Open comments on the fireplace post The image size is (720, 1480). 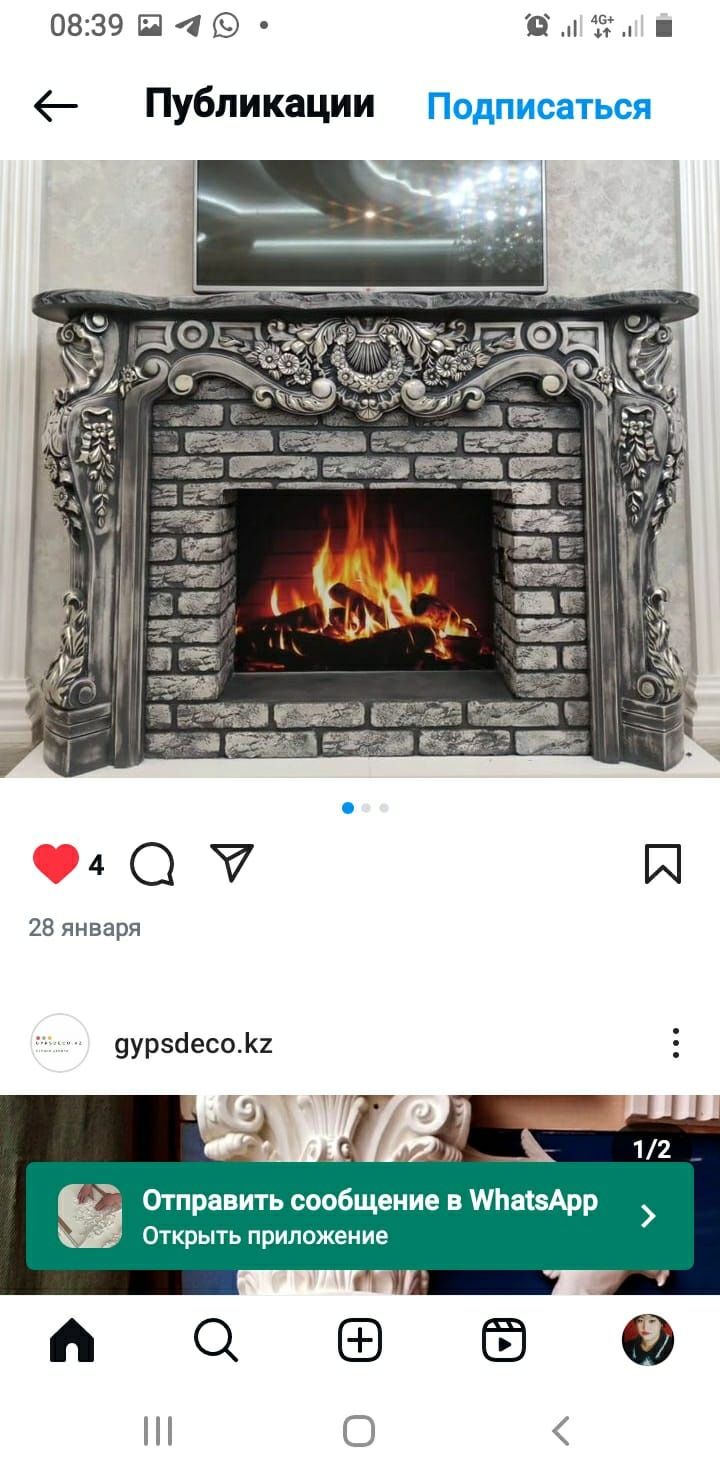pos(152,864)
